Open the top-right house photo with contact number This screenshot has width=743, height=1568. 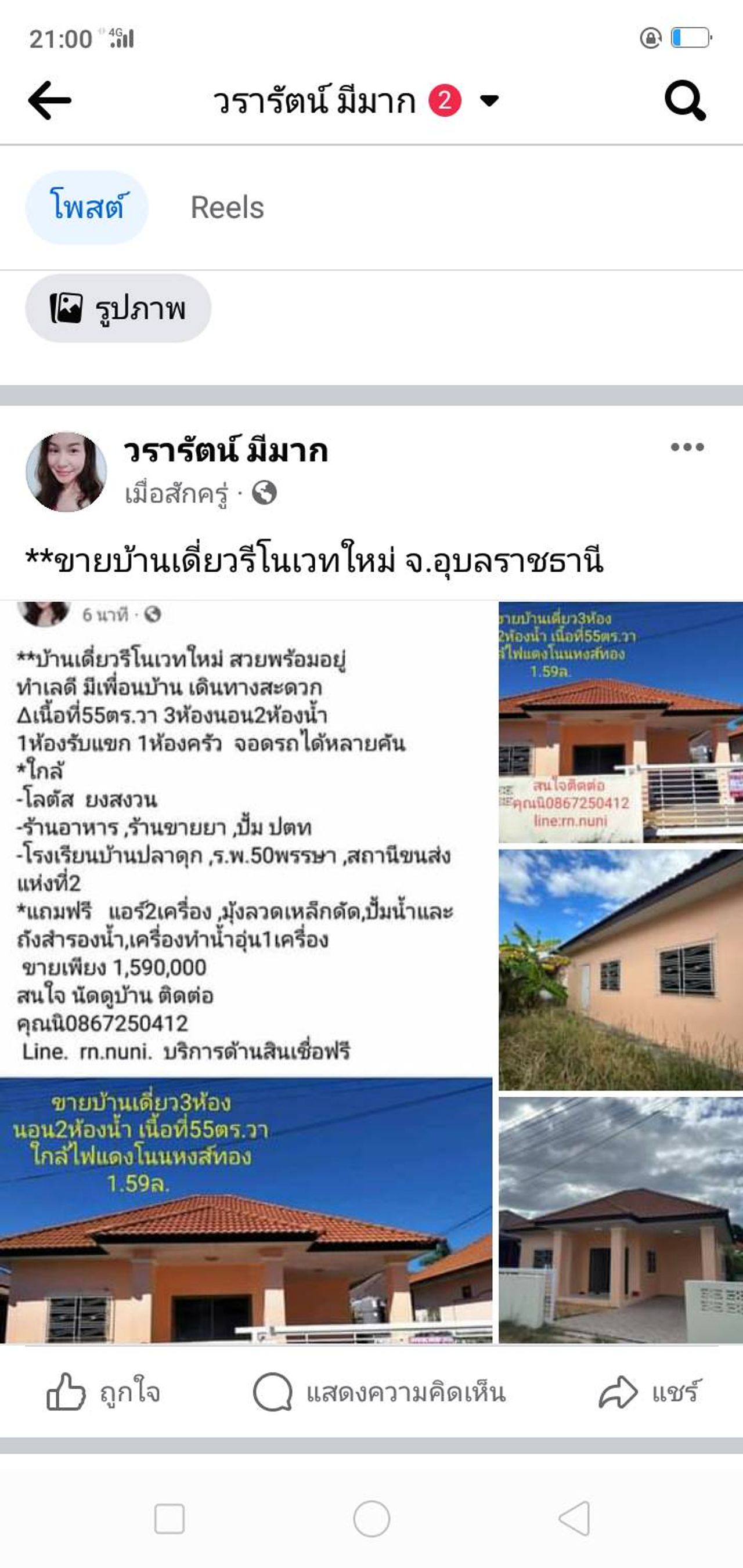621,722
